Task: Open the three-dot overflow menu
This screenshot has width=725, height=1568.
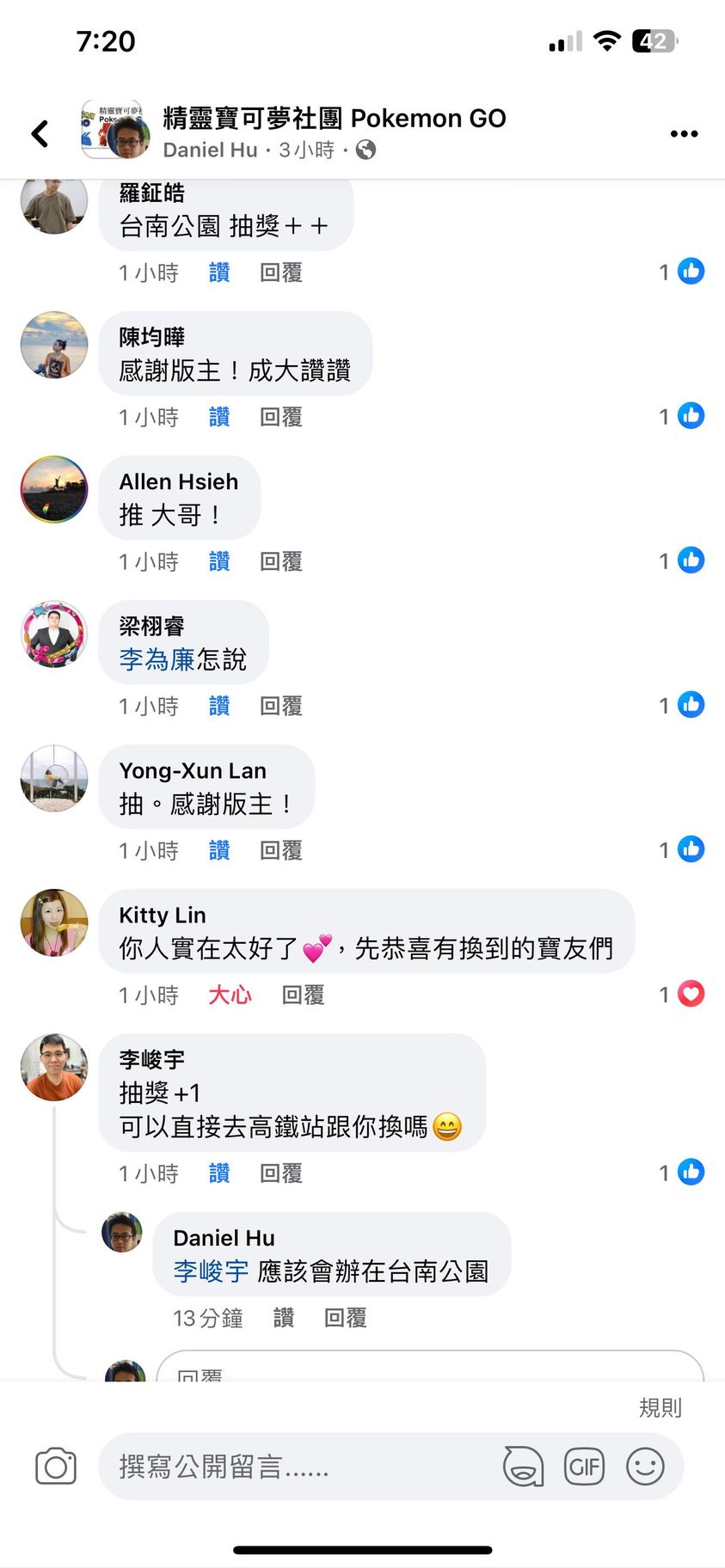Action: (684, 133)
